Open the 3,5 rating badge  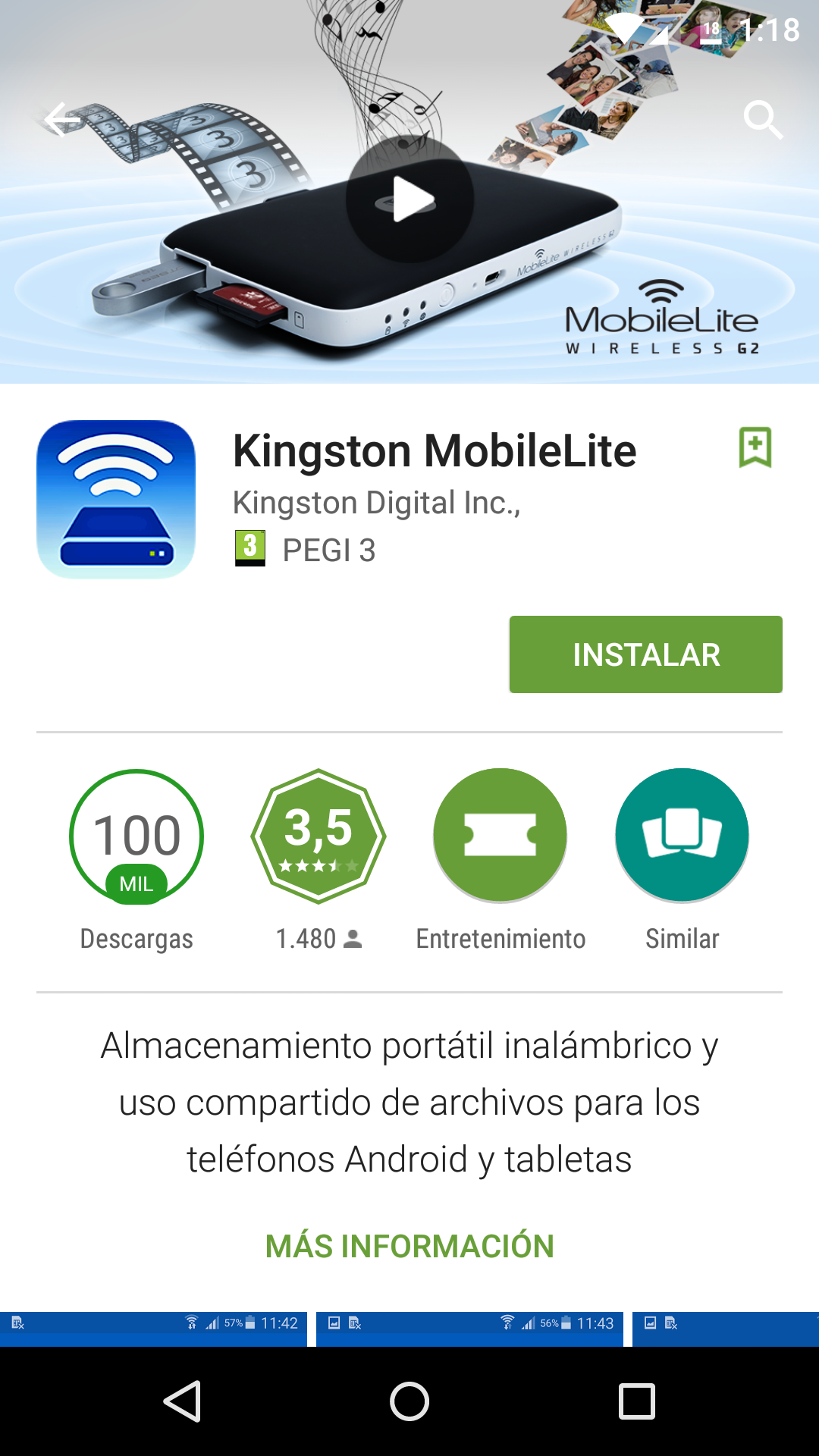[x=318, y=836]
